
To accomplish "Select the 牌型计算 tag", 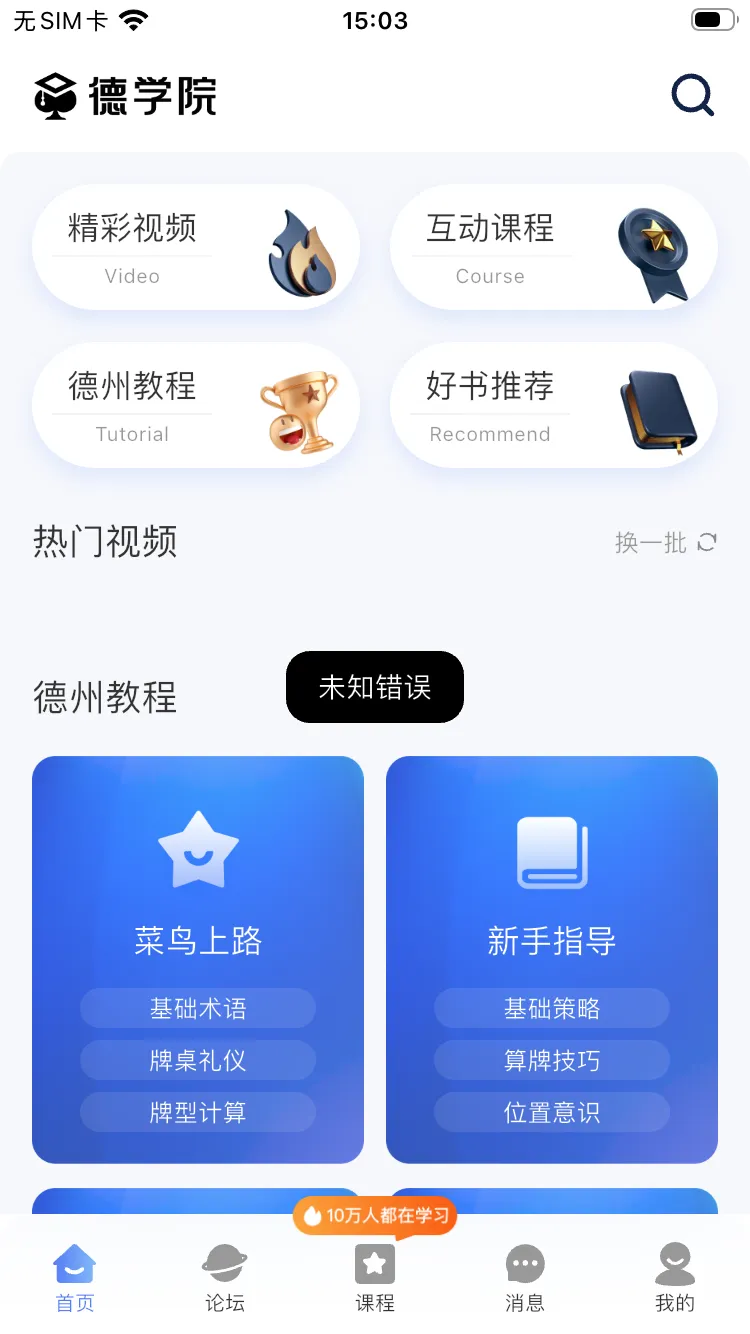I will [197, 1112].
